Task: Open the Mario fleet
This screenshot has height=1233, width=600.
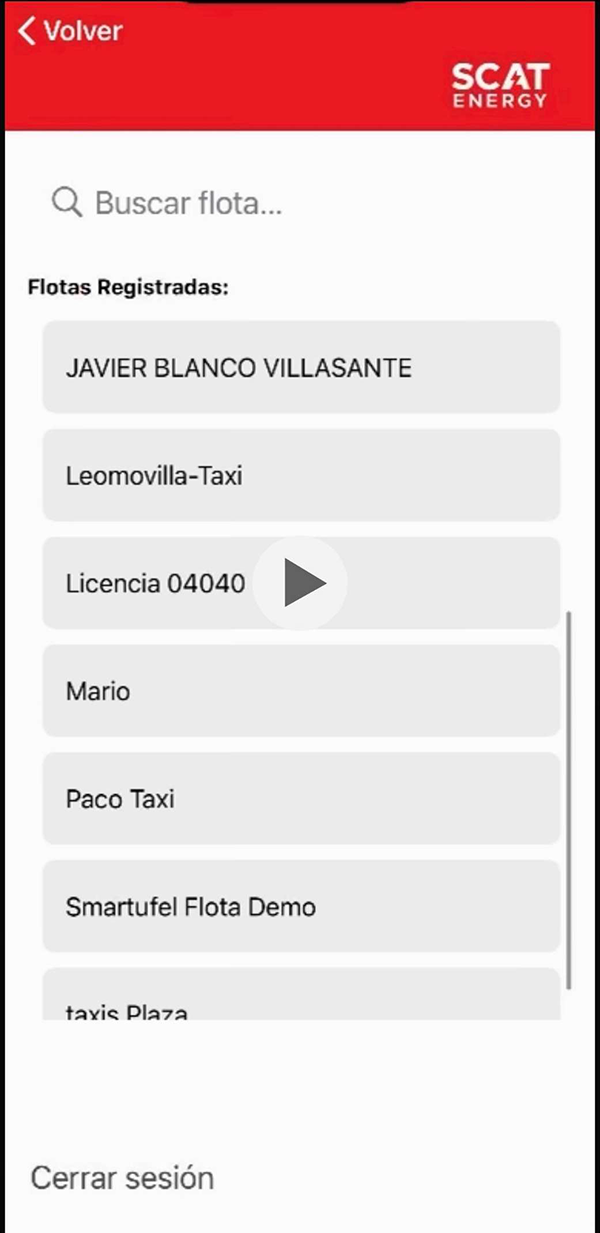Action: point(301,691)
